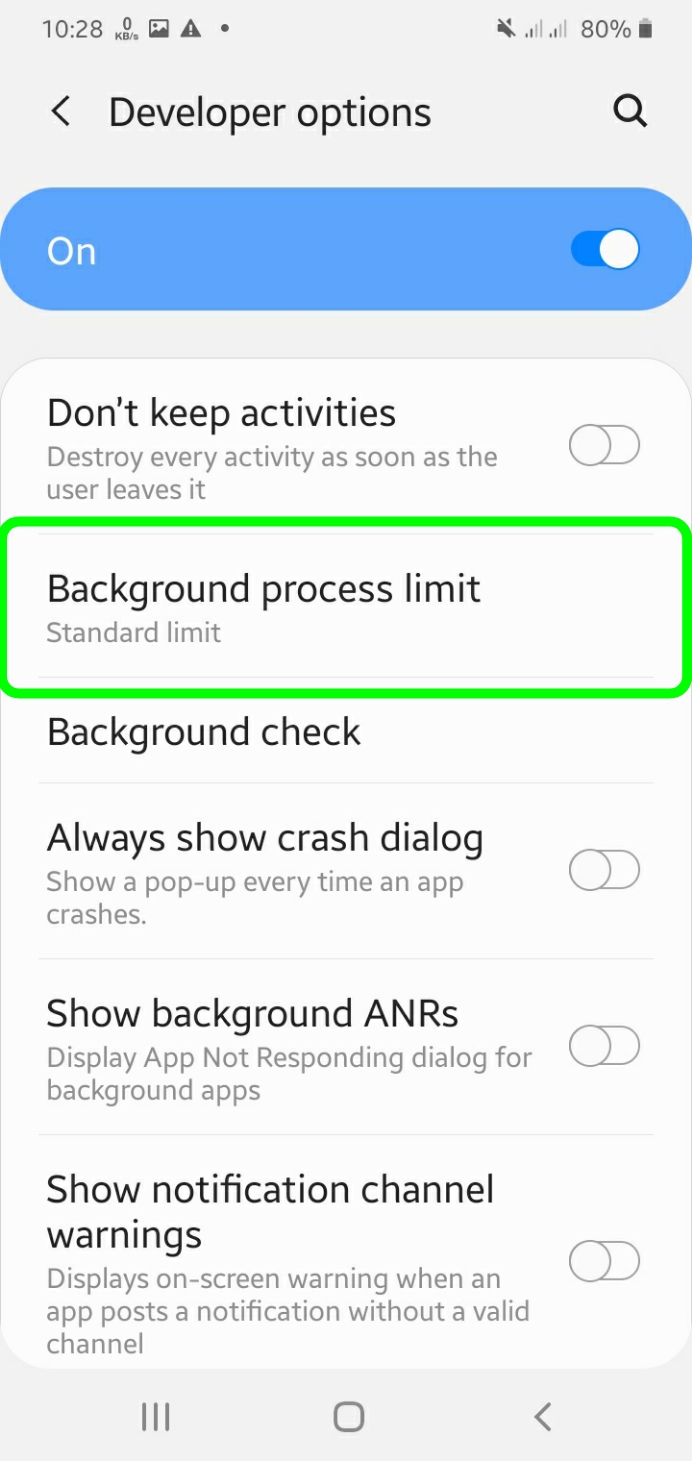Toggle Always show crash dialog
The width and height of the screenshot is (692, 1461).
[x=604, y=870]
